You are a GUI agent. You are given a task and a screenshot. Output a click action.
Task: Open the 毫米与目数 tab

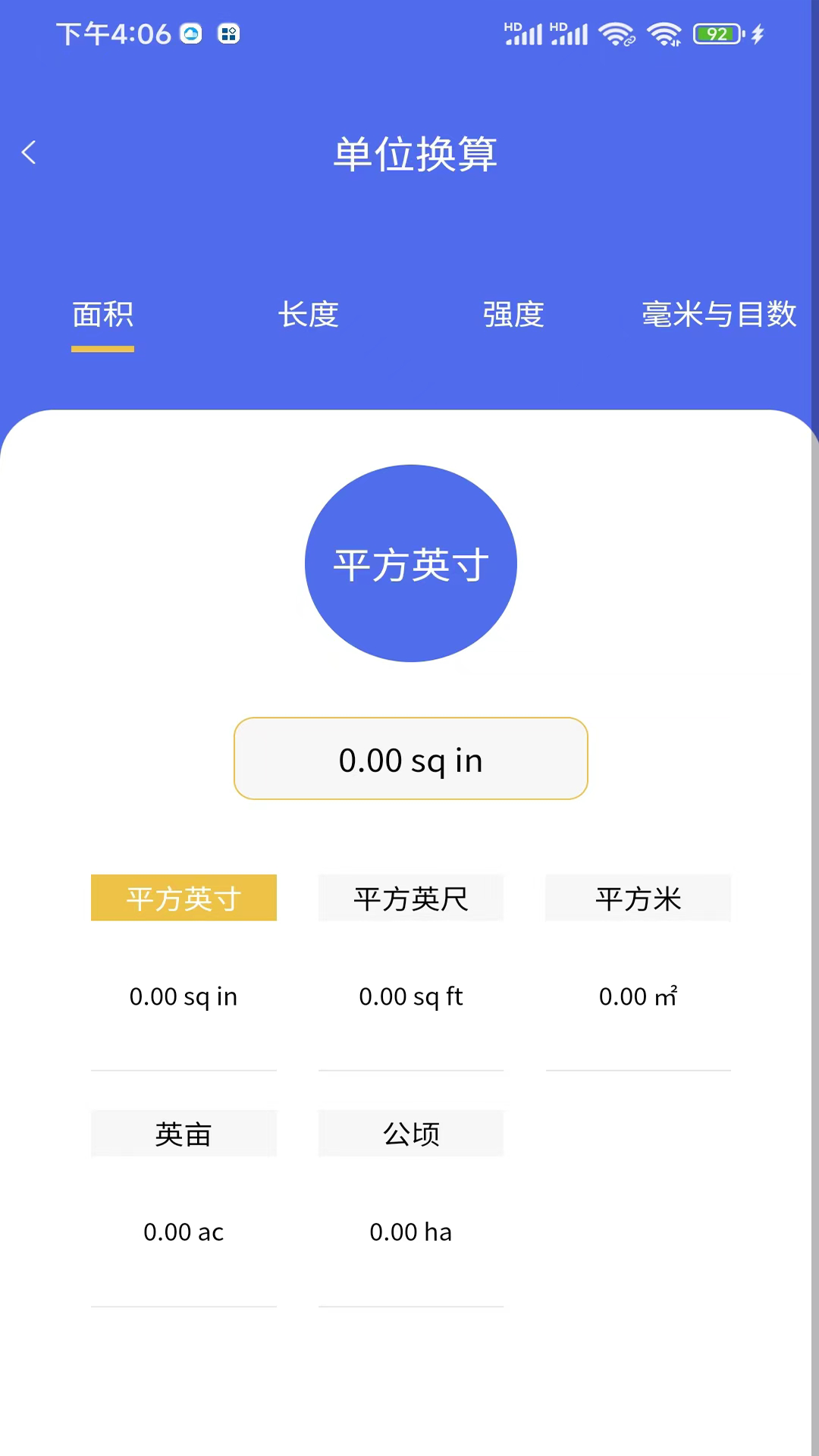pos(718,315)
